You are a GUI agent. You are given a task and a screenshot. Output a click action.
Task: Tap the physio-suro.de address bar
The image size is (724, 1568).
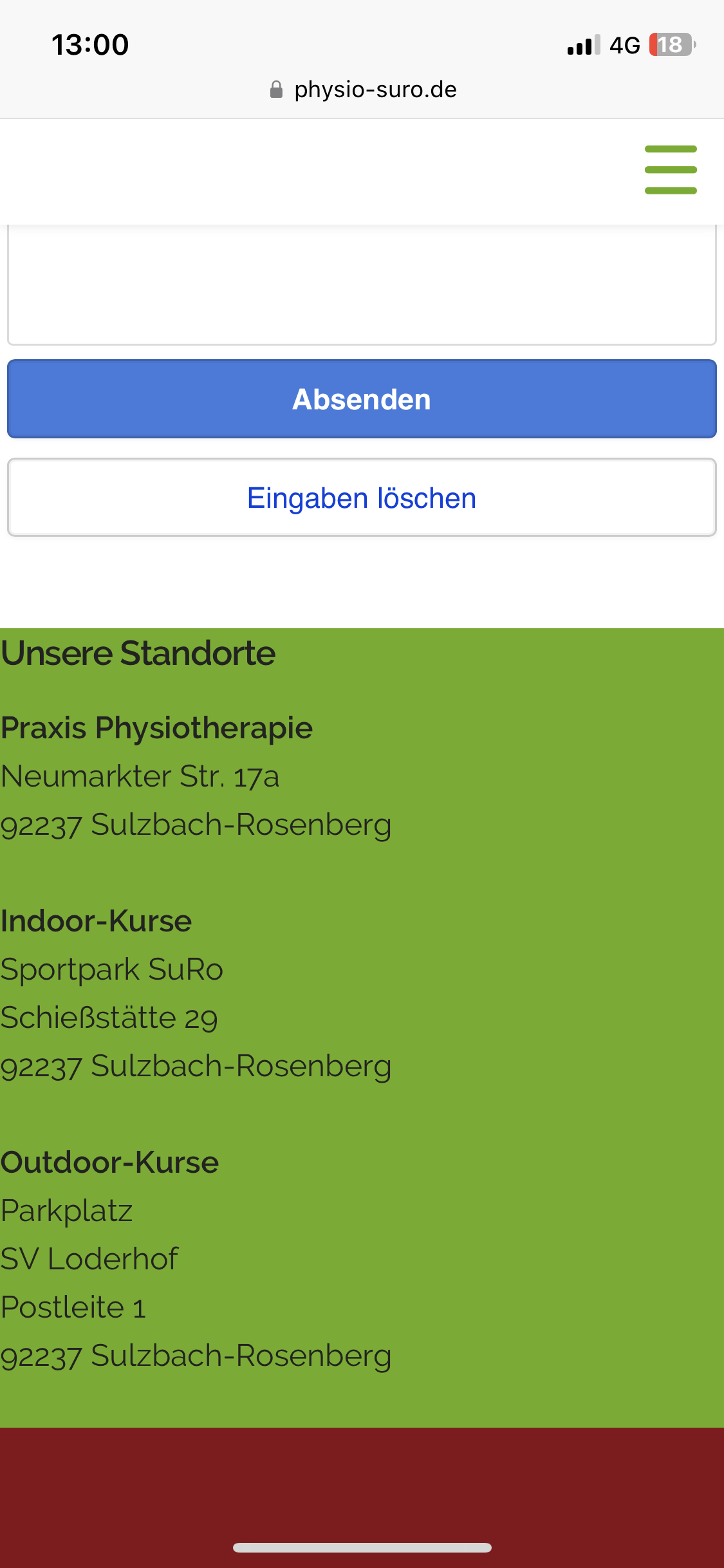[x=363, y=89]
